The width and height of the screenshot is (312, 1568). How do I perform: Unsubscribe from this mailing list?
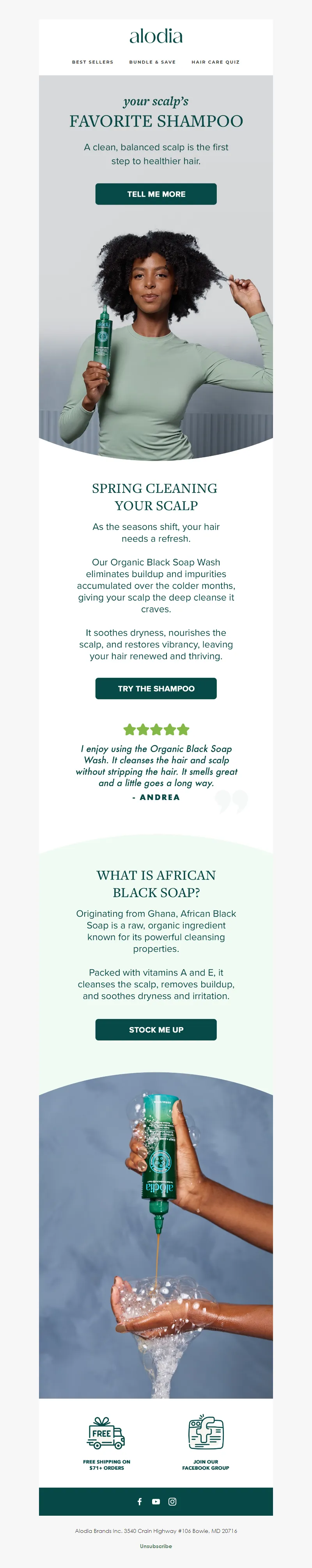click(x=156, y=1546)
